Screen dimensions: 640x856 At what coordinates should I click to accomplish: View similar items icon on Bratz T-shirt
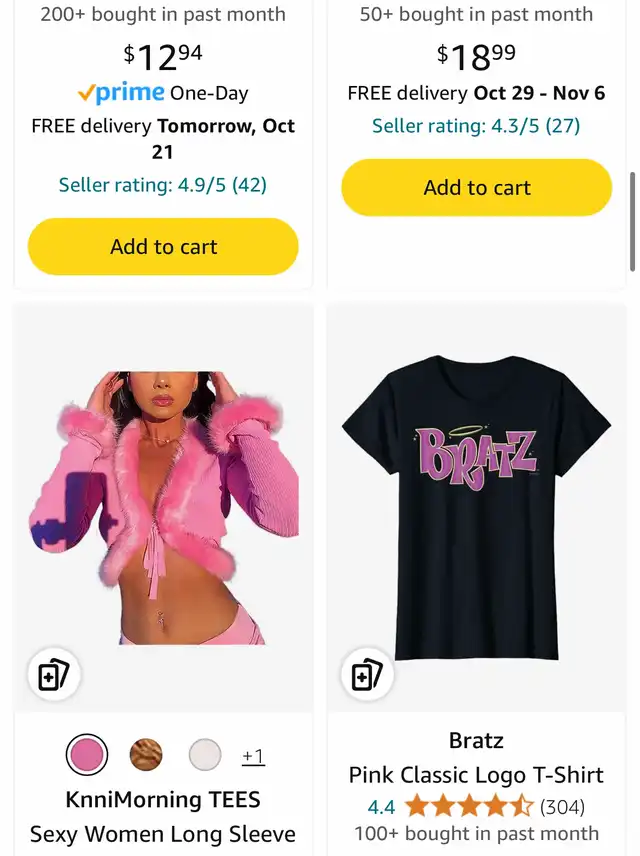point(367,677)
